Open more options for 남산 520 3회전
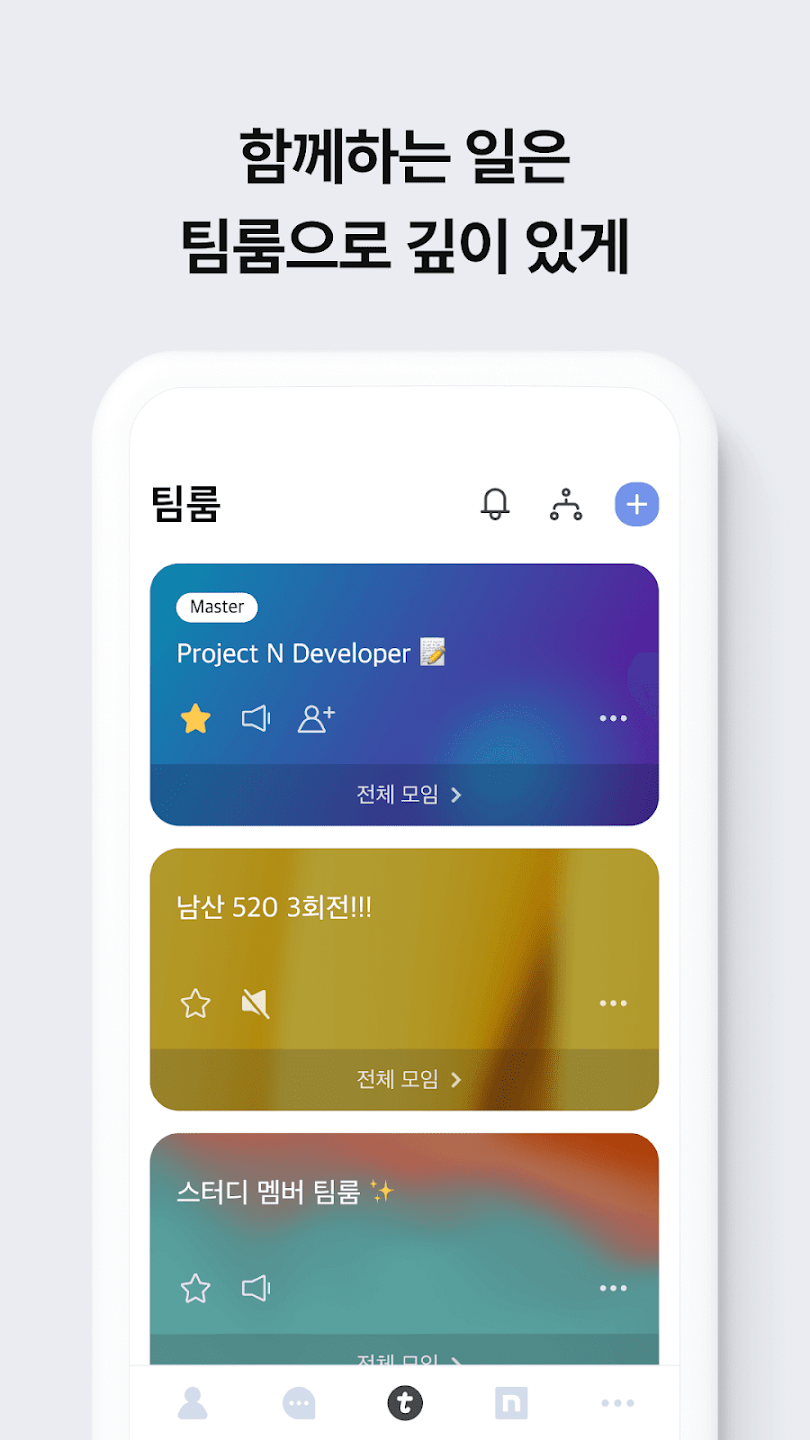This screenshot has width=810, height=1440. tap(613, 1003)
